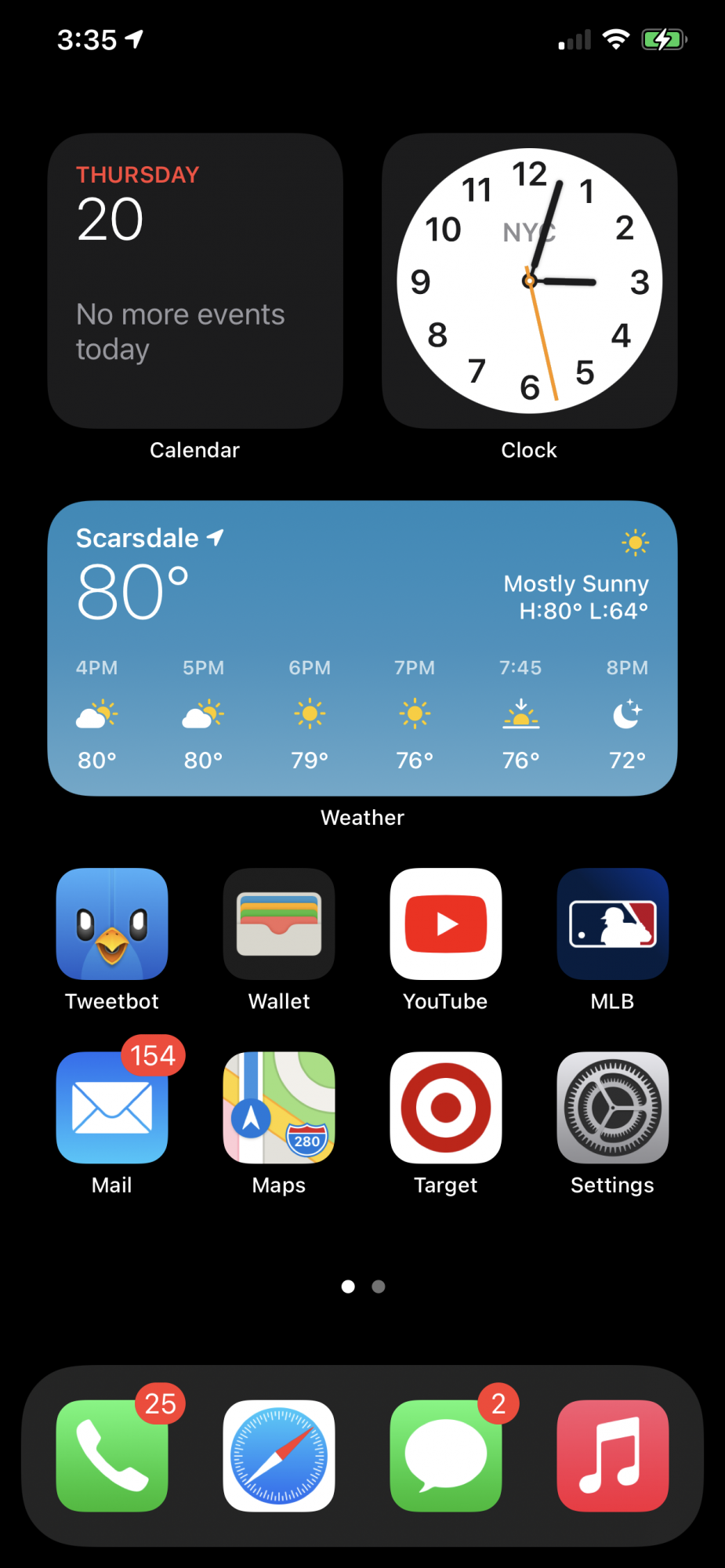Launch YouTube
Viewport: 725px width, 1568px height.
(446, 924)
